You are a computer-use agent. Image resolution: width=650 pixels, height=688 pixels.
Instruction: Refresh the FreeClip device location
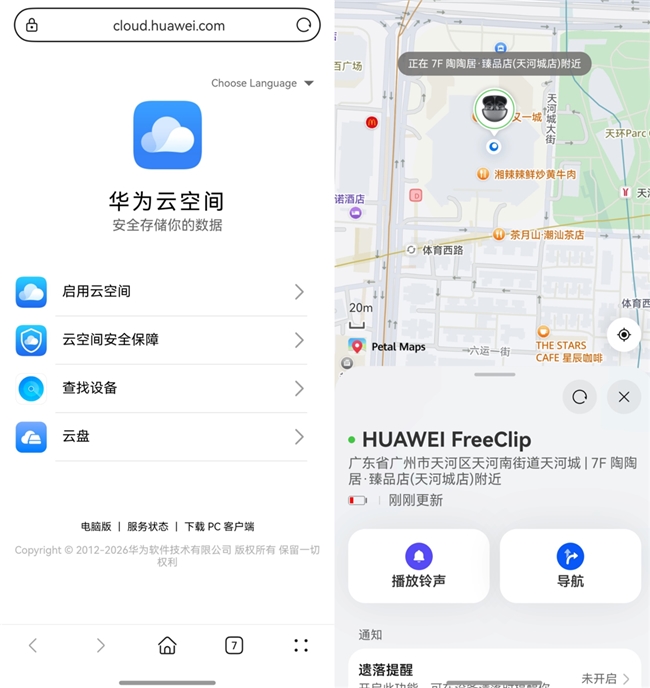pos(580,397)
